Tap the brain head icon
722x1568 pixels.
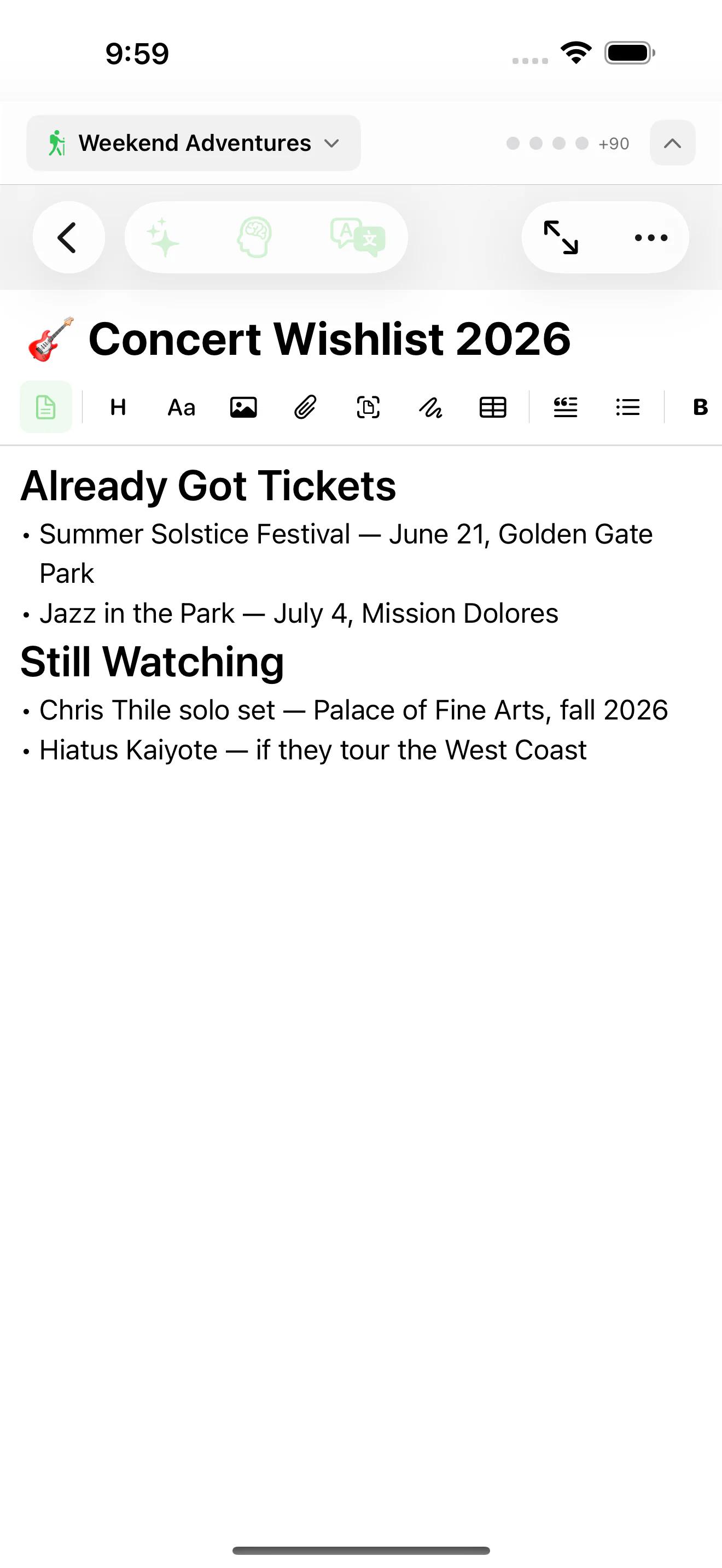254,237
